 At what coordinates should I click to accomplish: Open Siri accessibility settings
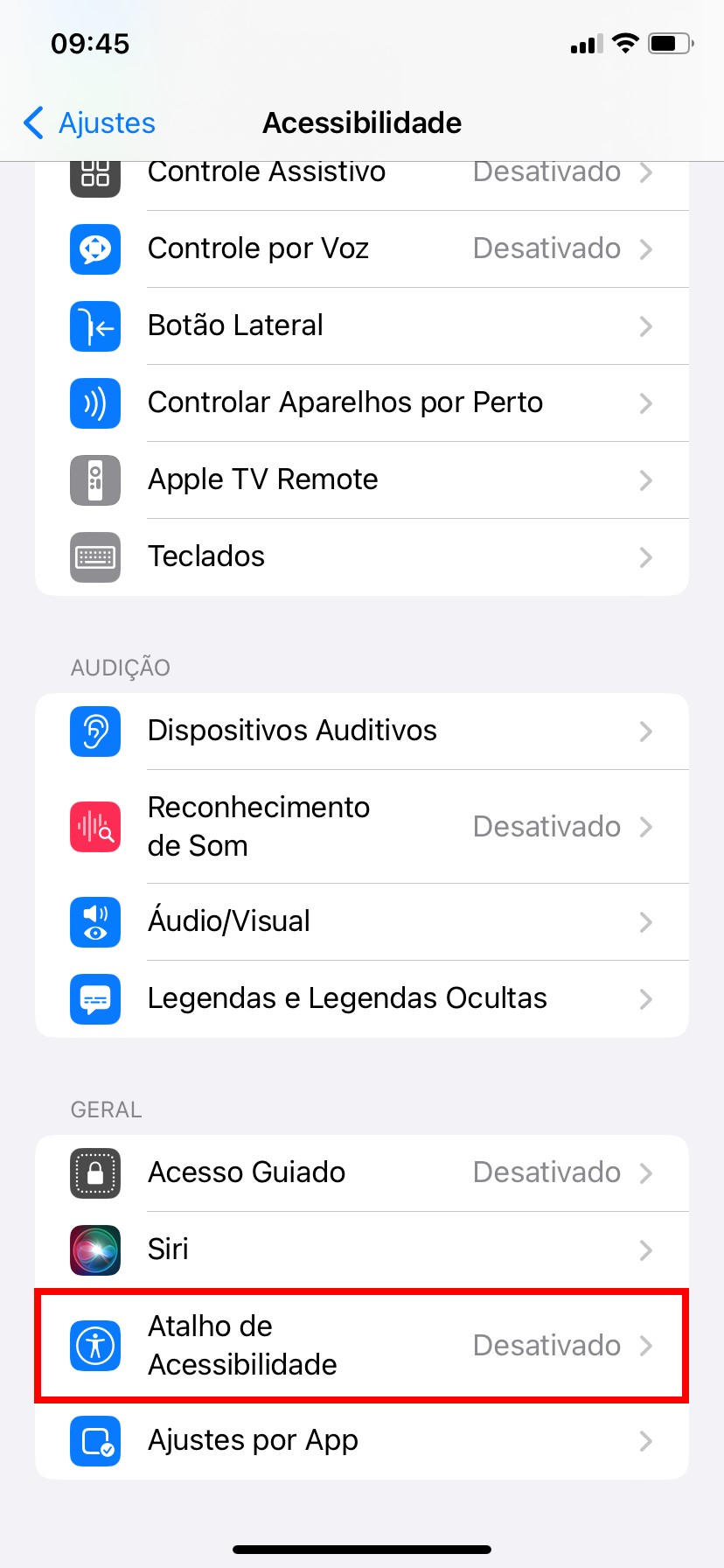(361, 1249)
